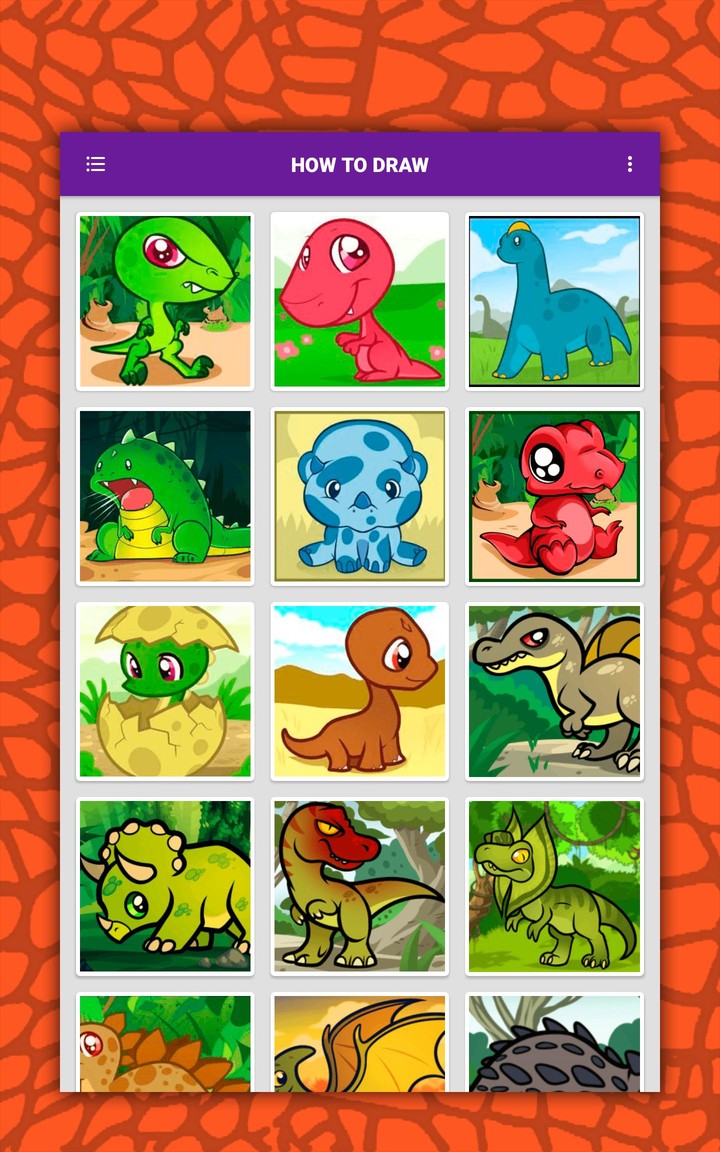
Task: Select the red baby dragon tutorial
Action: pyautogui.click(x=554, y=495)
